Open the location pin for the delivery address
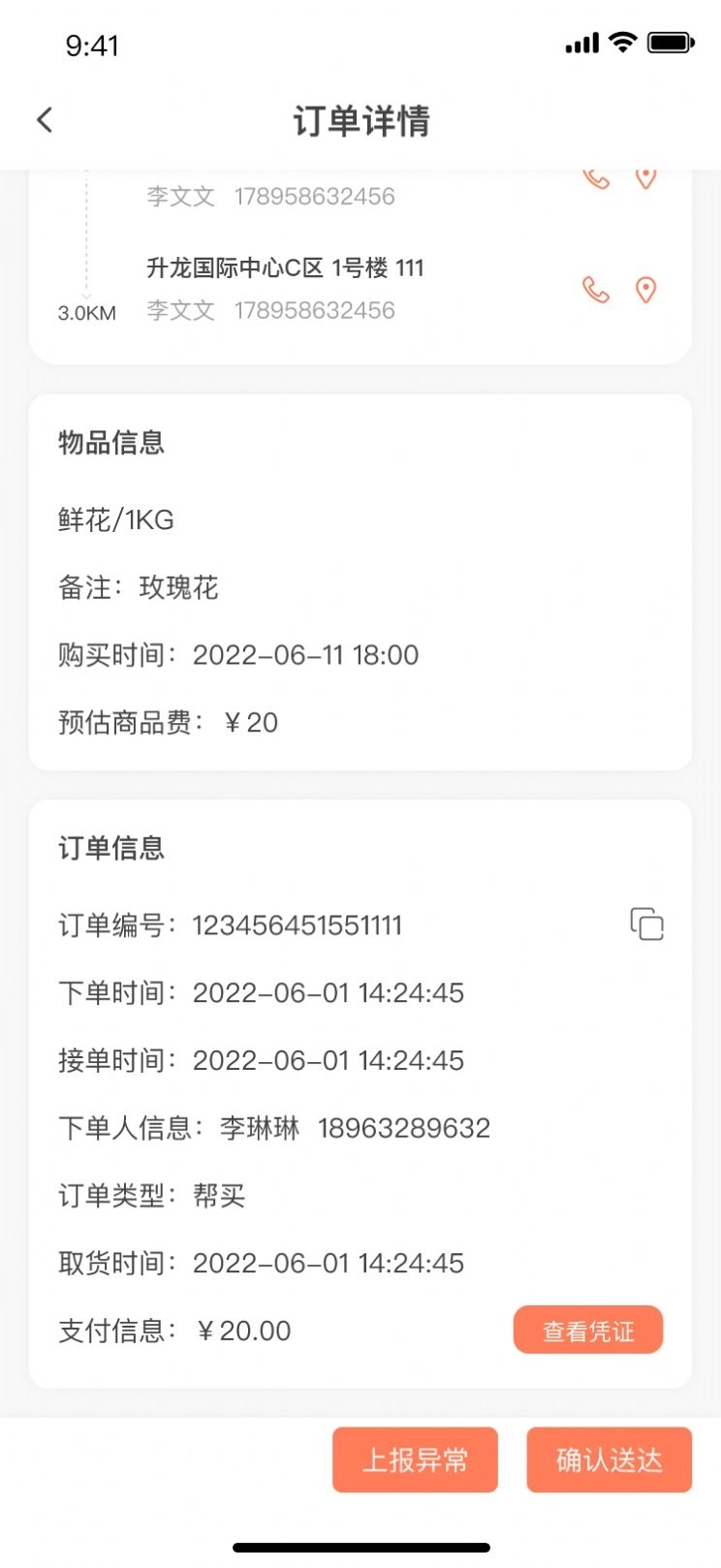Screen dimensions: 721x1568 (x=645, y=291)
